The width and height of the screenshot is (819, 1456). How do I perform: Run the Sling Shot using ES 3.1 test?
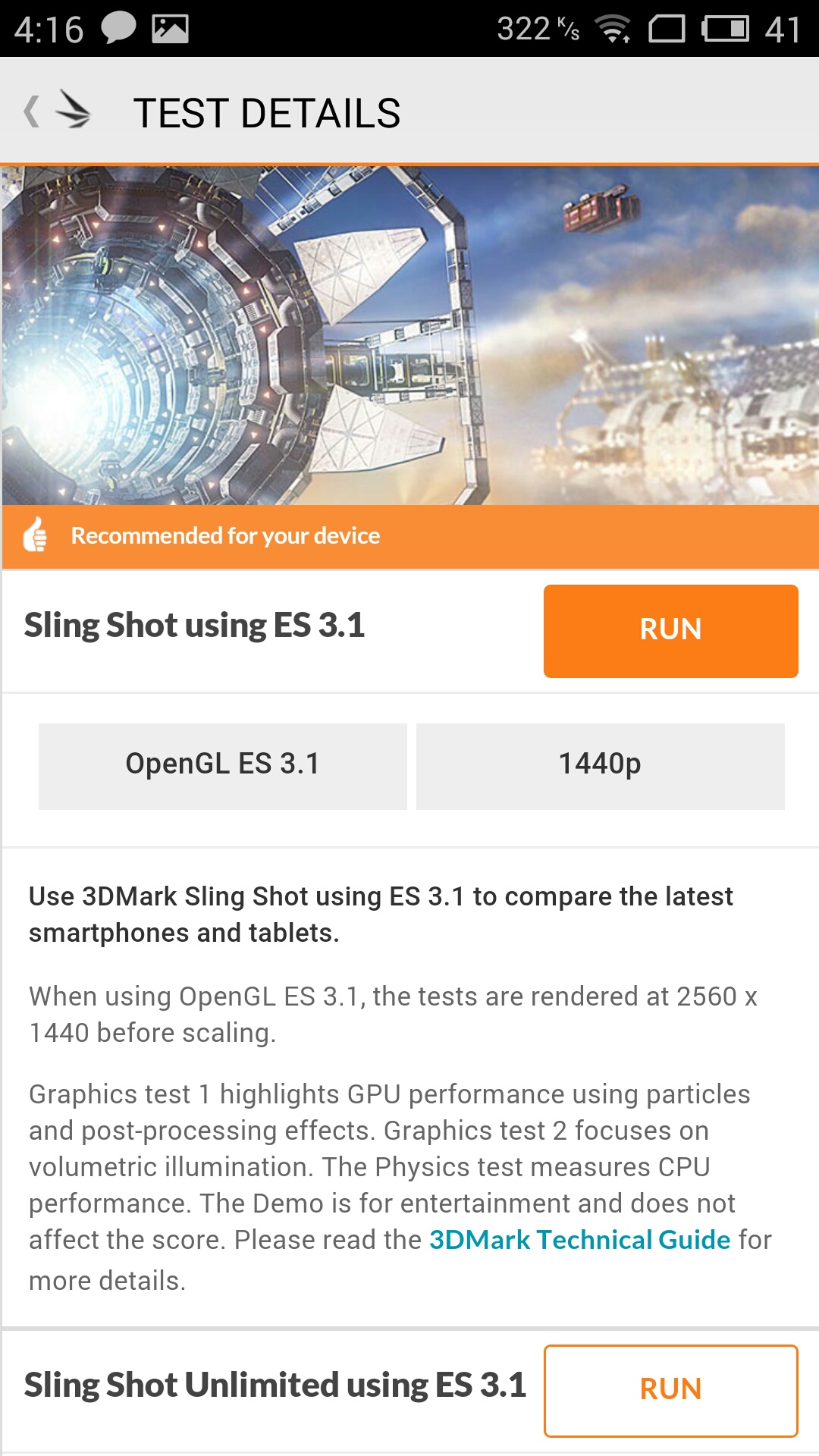pyautogui.click(x=670, y=629)
